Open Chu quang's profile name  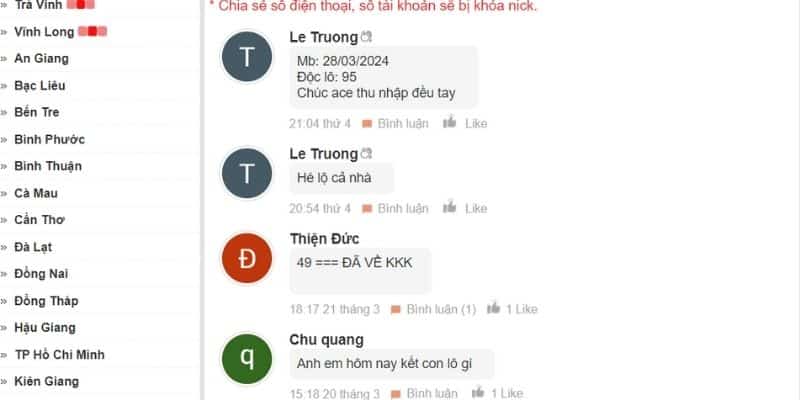(x=326, y=339)
